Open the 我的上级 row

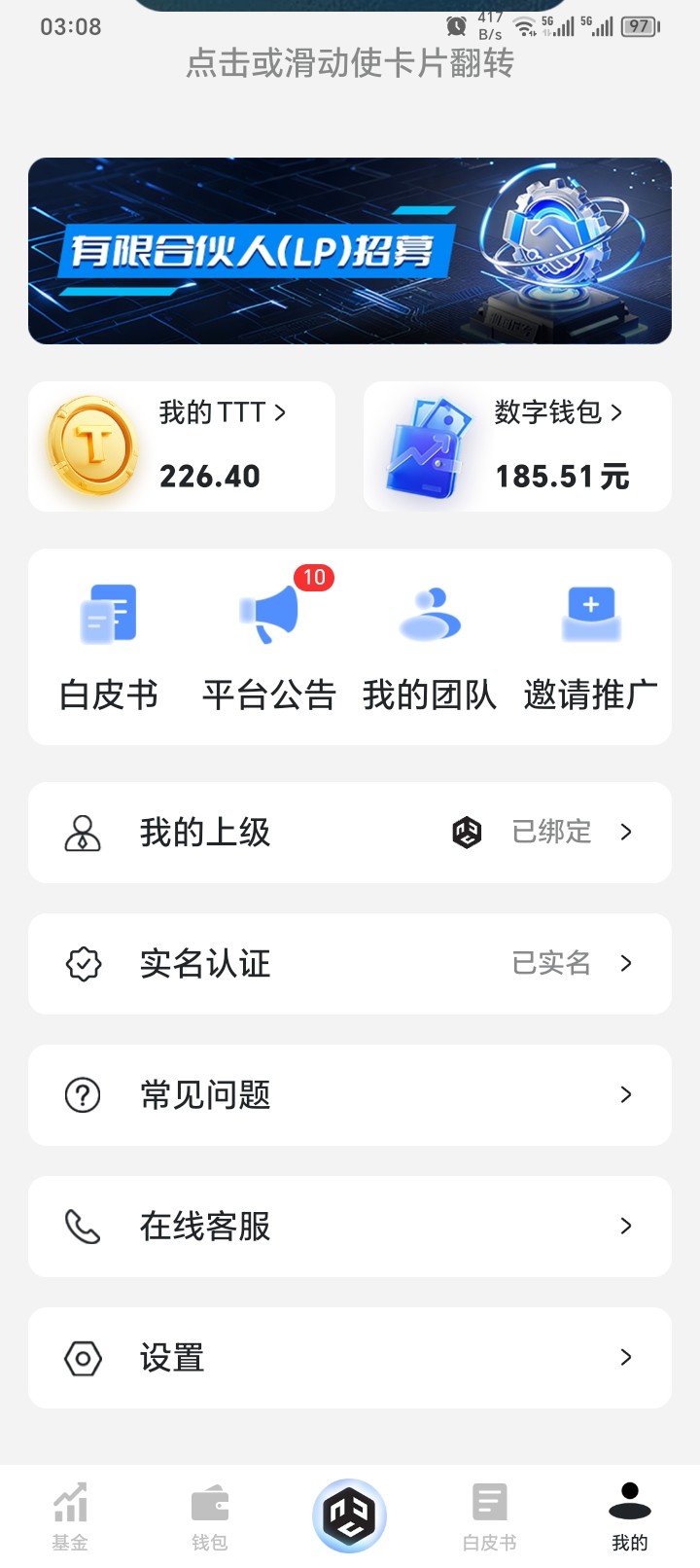pyautogui.click(x=350, y=833)
